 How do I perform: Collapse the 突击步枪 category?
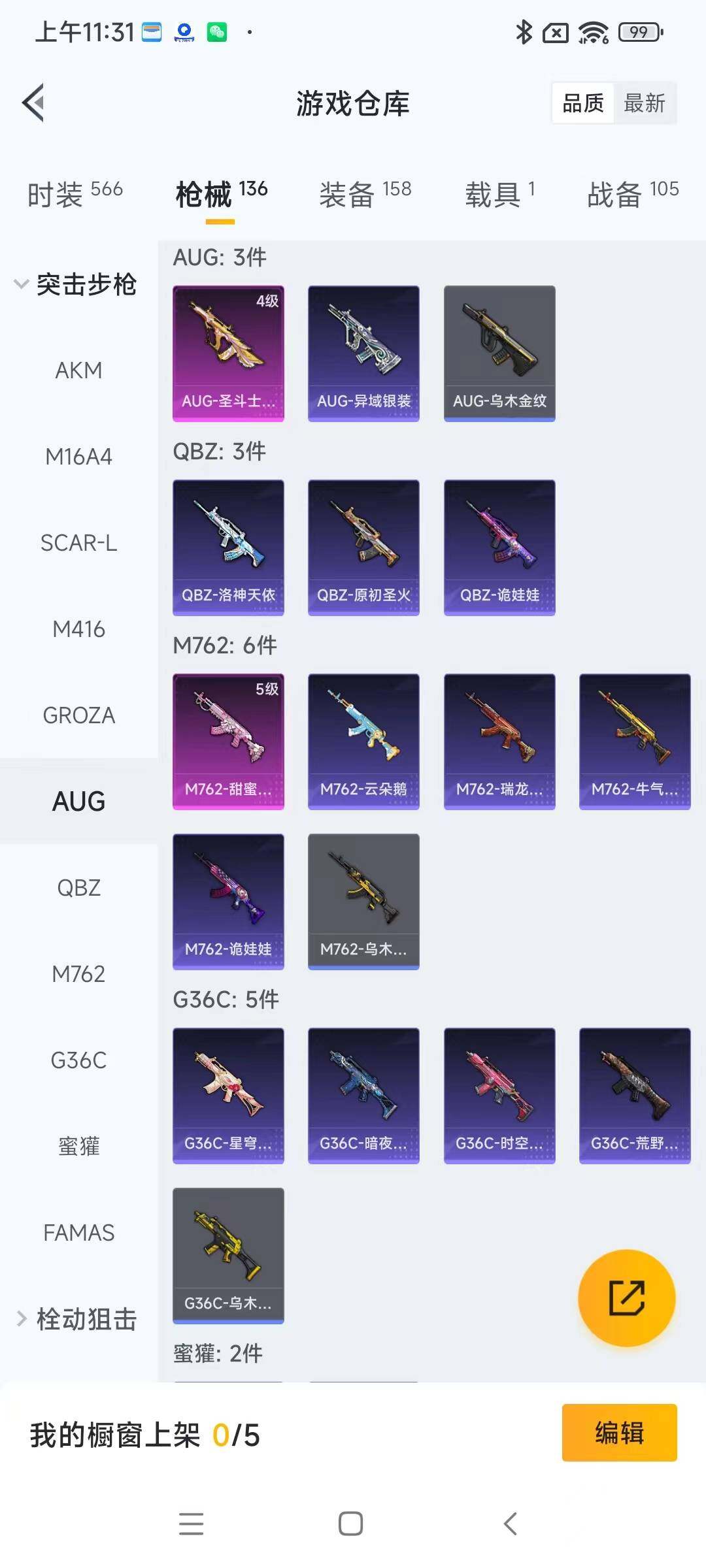(75, 284)
